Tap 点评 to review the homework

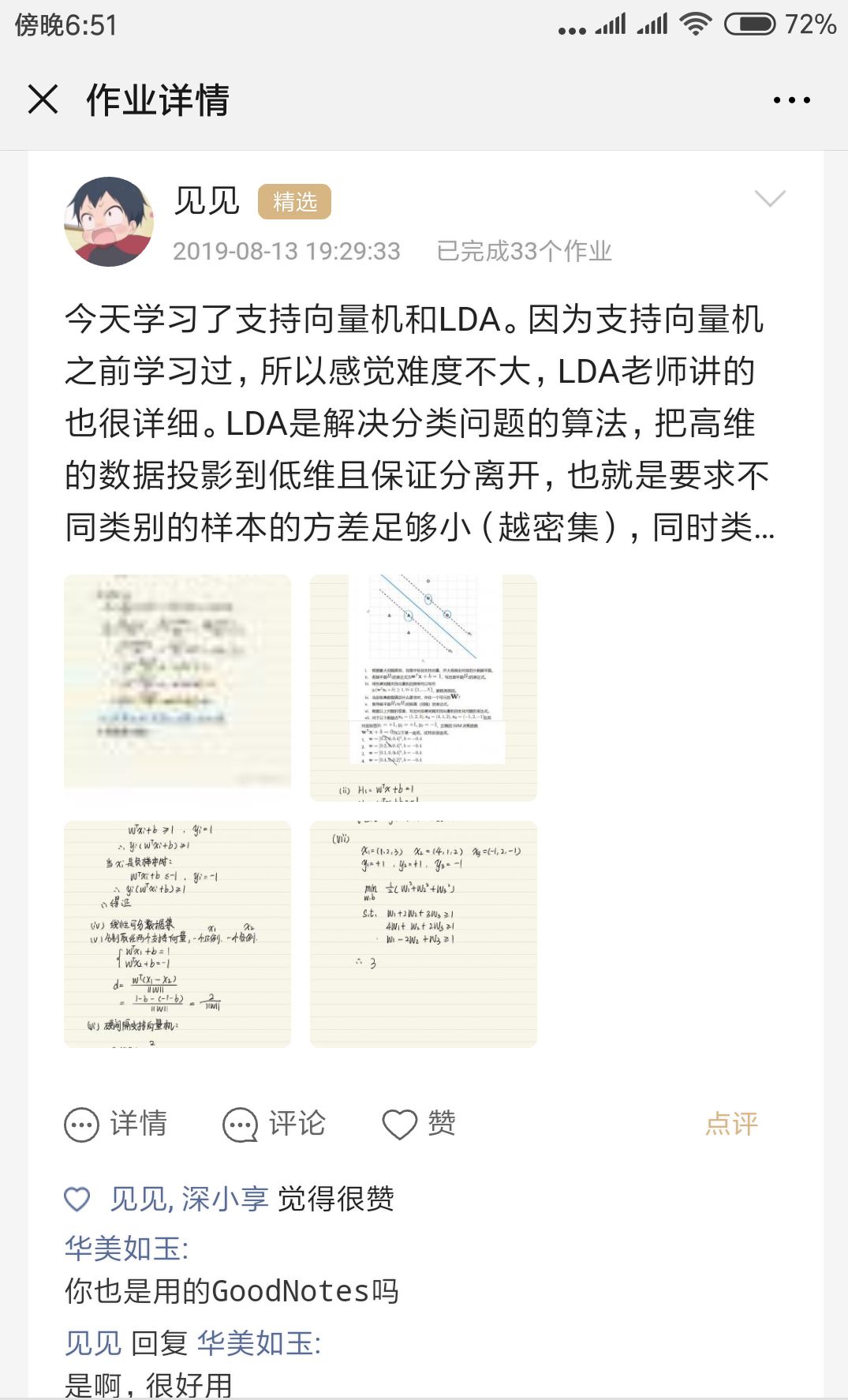coord(731,1124)
